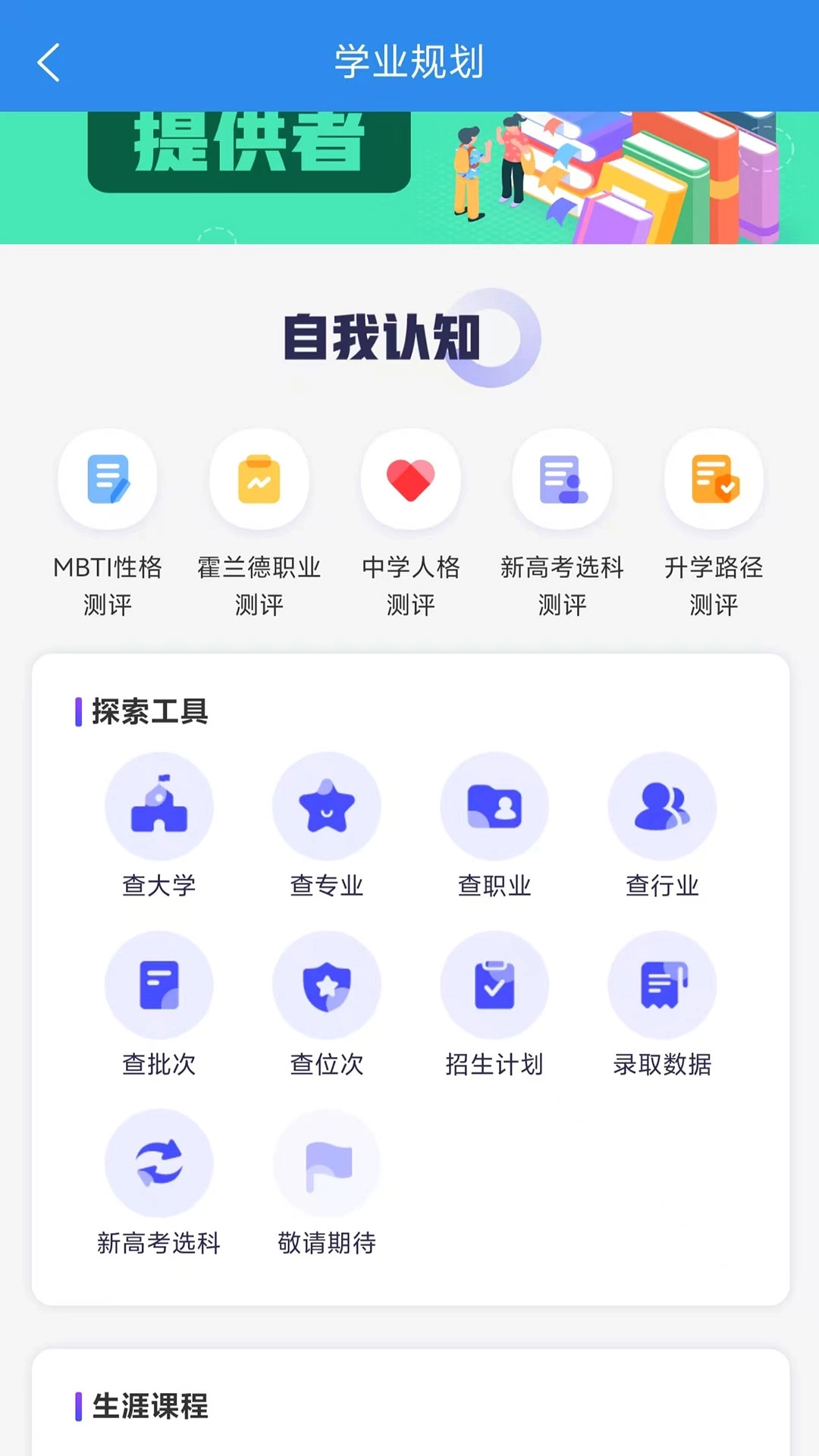Select the 录取数据 admissions data icon

(x=663, y=984)
